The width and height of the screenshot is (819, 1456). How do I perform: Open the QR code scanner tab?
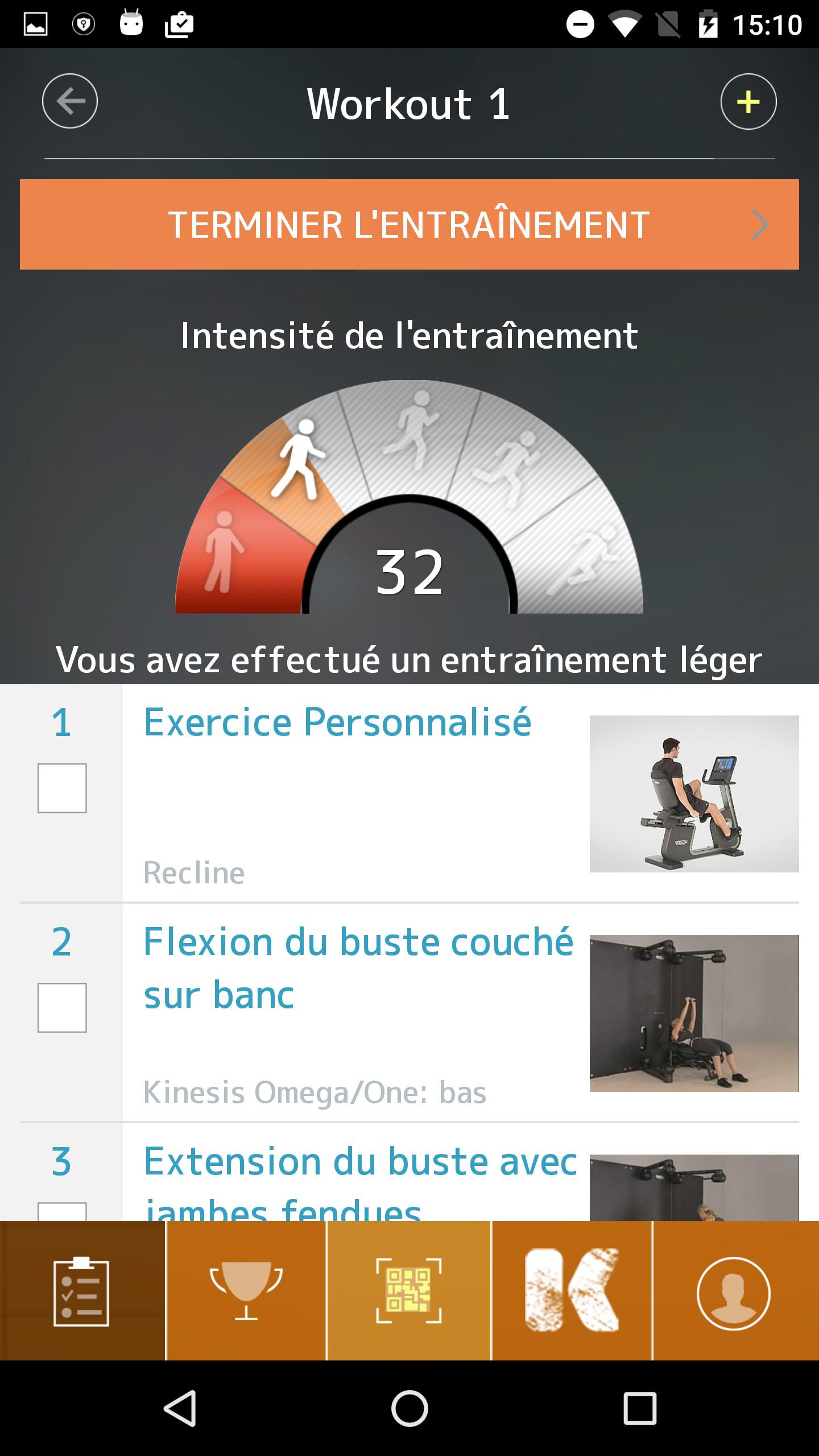tap(409, 1292)
